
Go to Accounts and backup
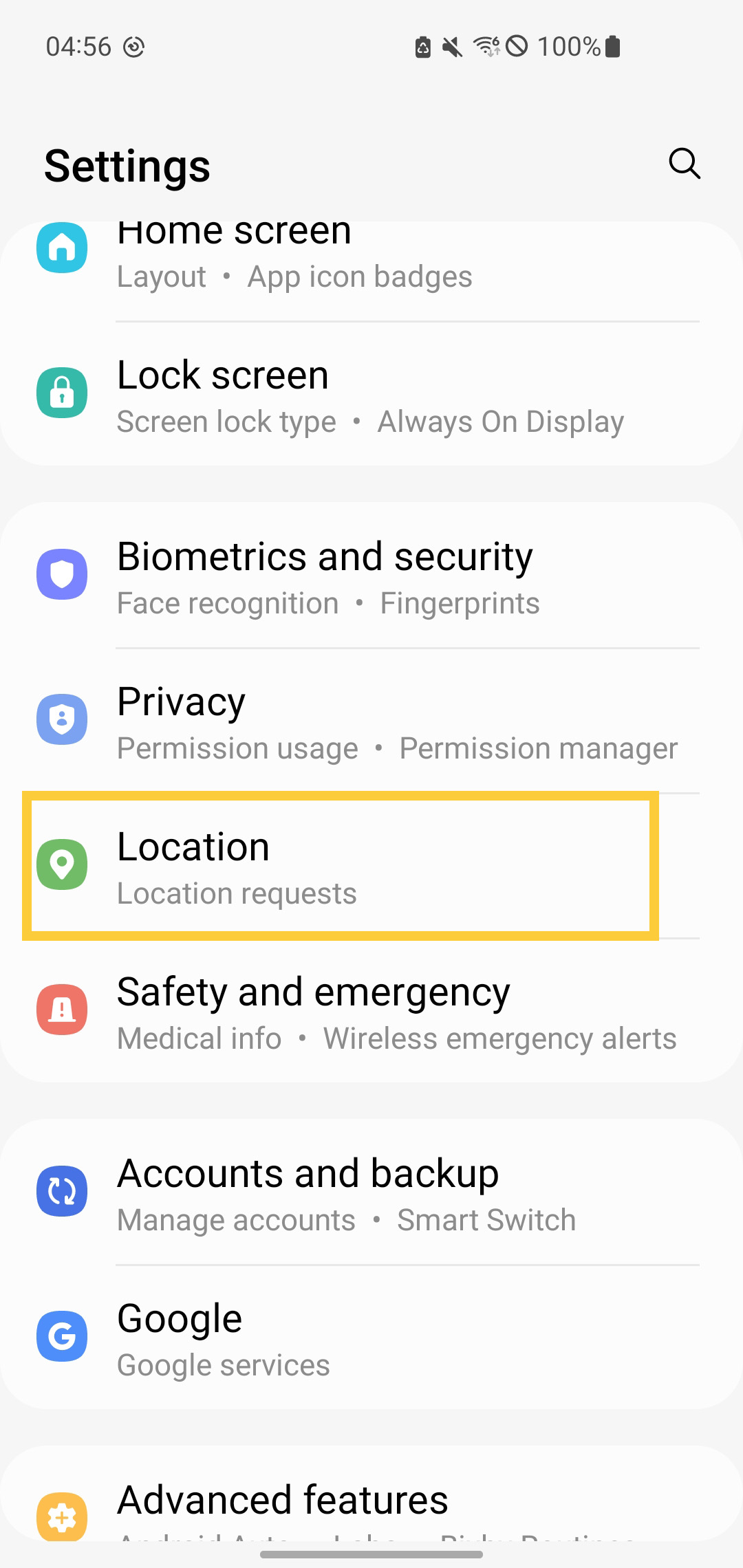[x=371, y=1193]
